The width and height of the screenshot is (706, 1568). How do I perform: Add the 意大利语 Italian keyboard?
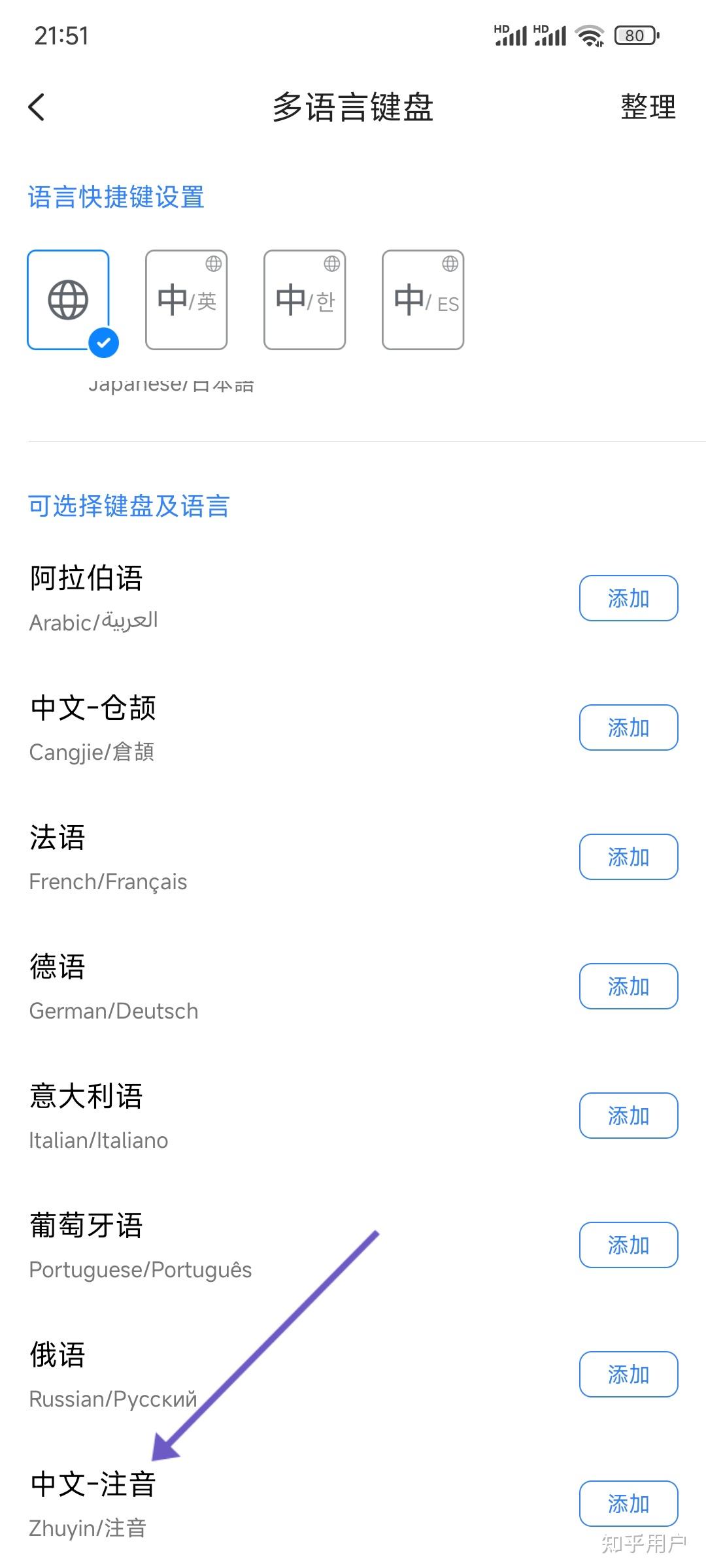[628, 1115]
